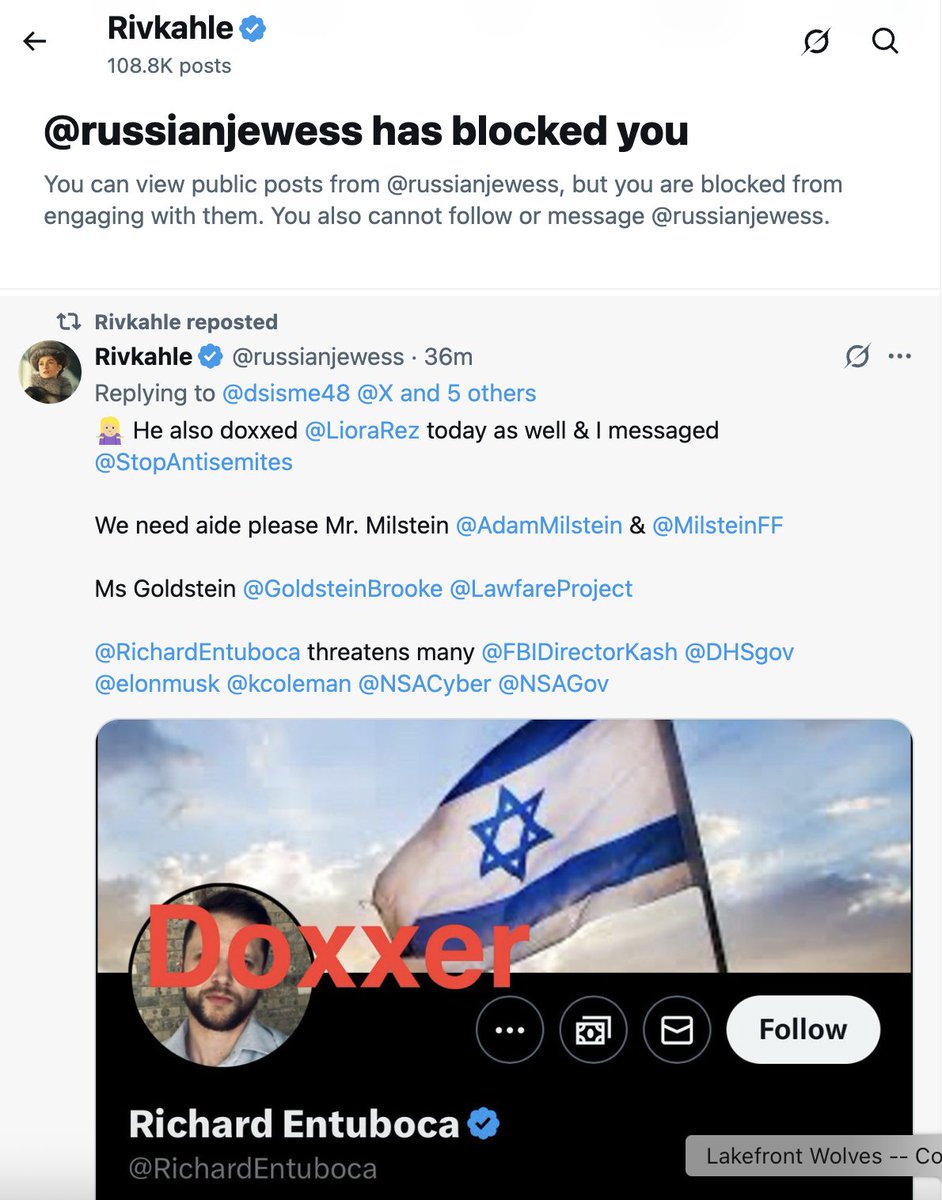
Task: Open the @dsisme48 reply mention
Action: click(x=286, y=393)
